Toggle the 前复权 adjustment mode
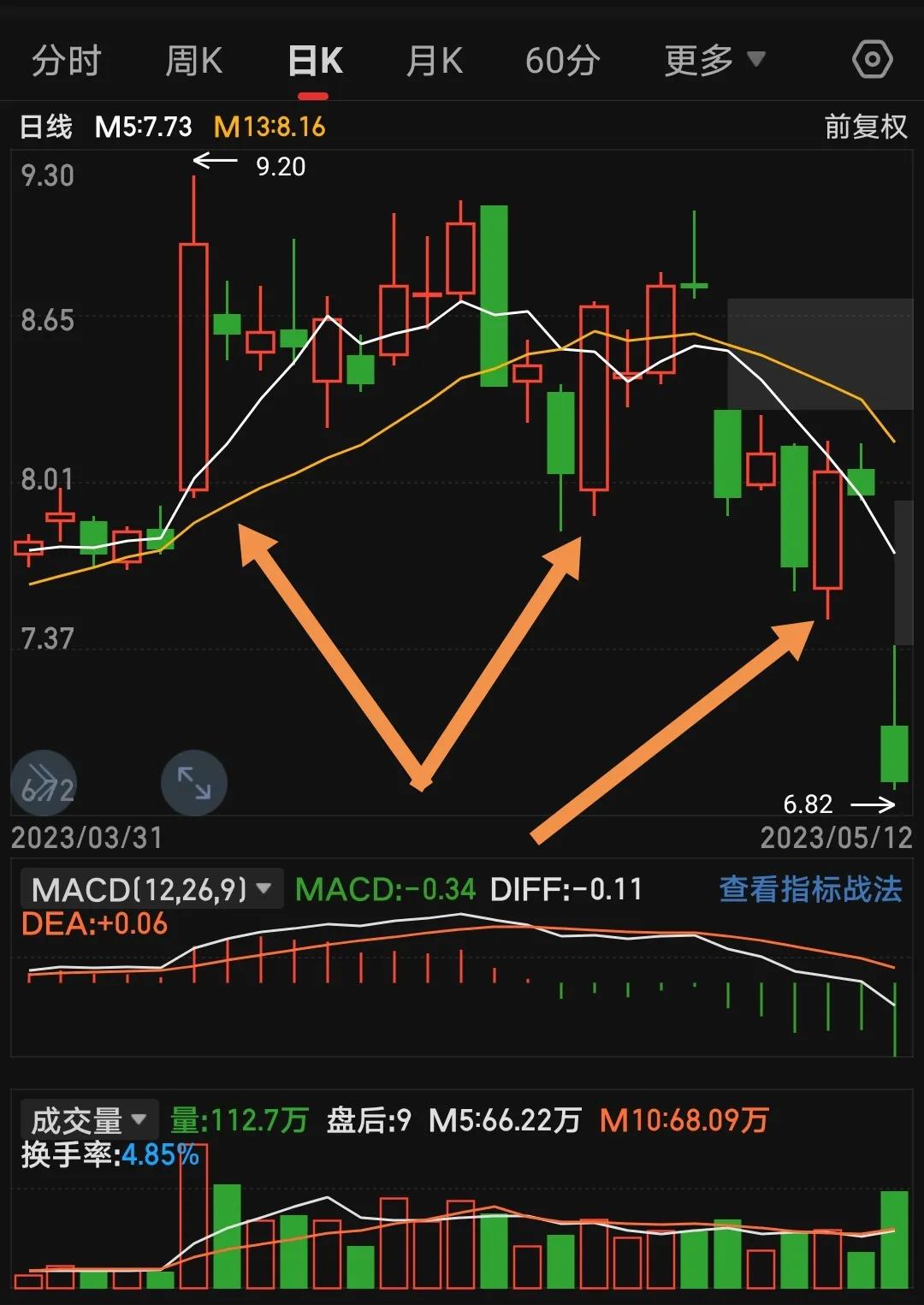 click(864, 126)
